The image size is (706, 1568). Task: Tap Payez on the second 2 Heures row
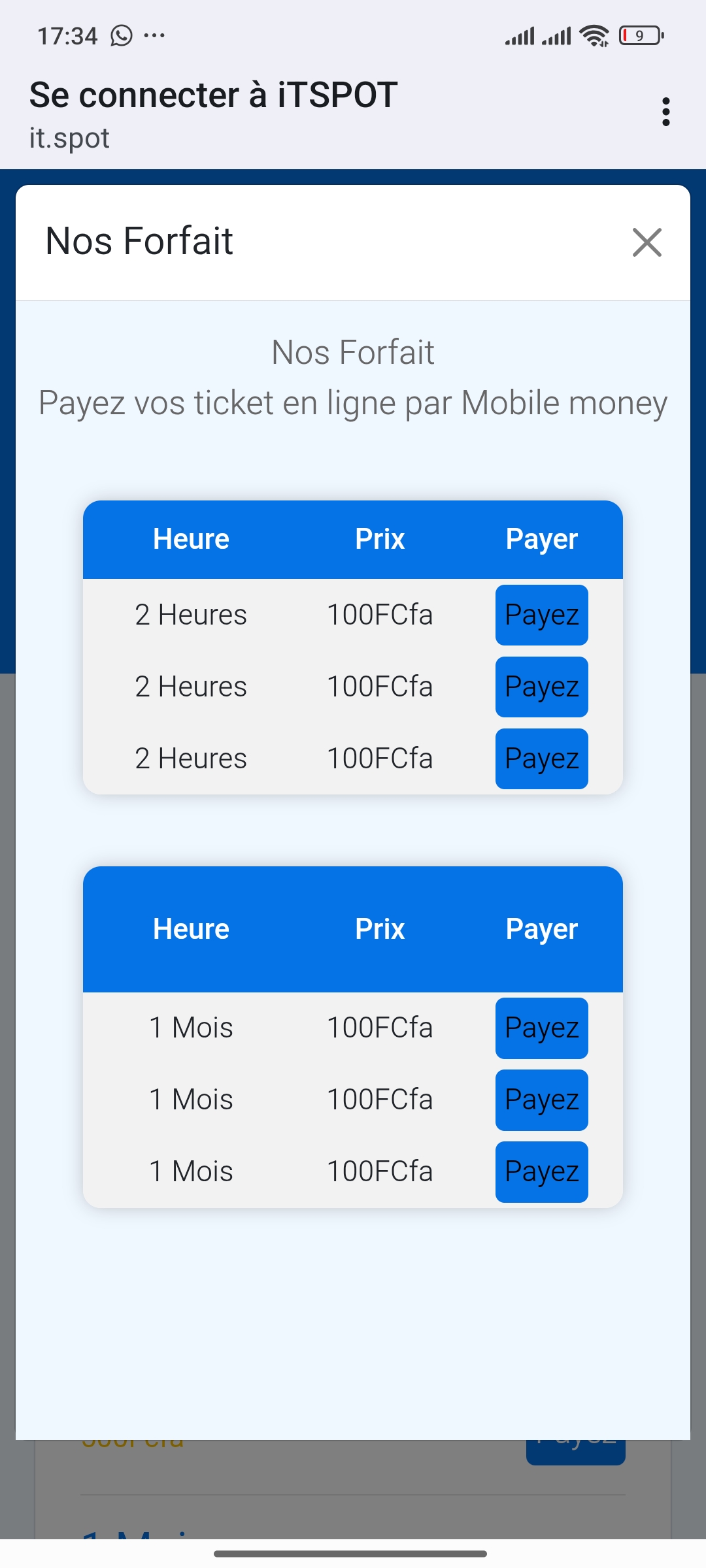tap(541, 687)
